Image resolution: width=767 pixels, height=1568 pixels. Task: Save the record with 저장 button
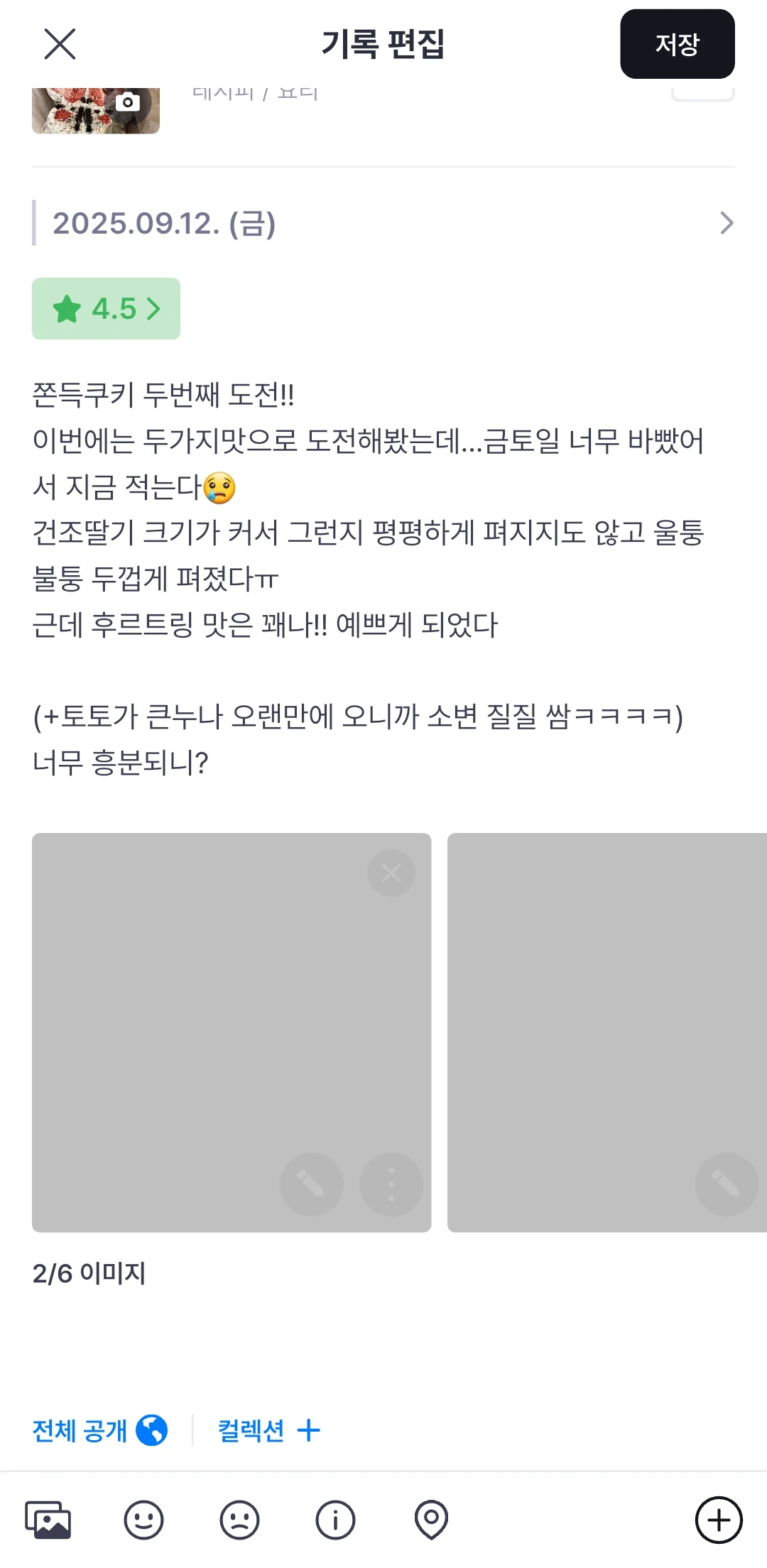point(677,44)
